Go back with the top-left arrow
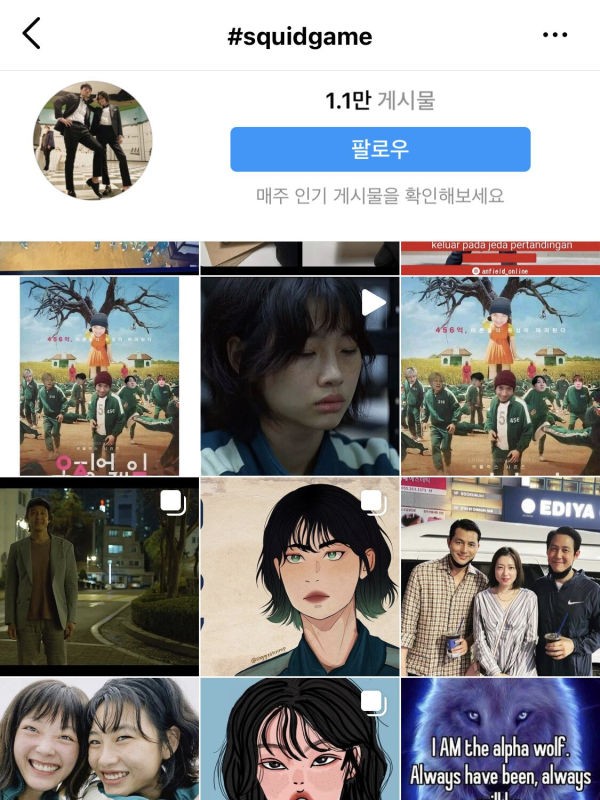Screen dimensions: 600x800 point(32,35)
